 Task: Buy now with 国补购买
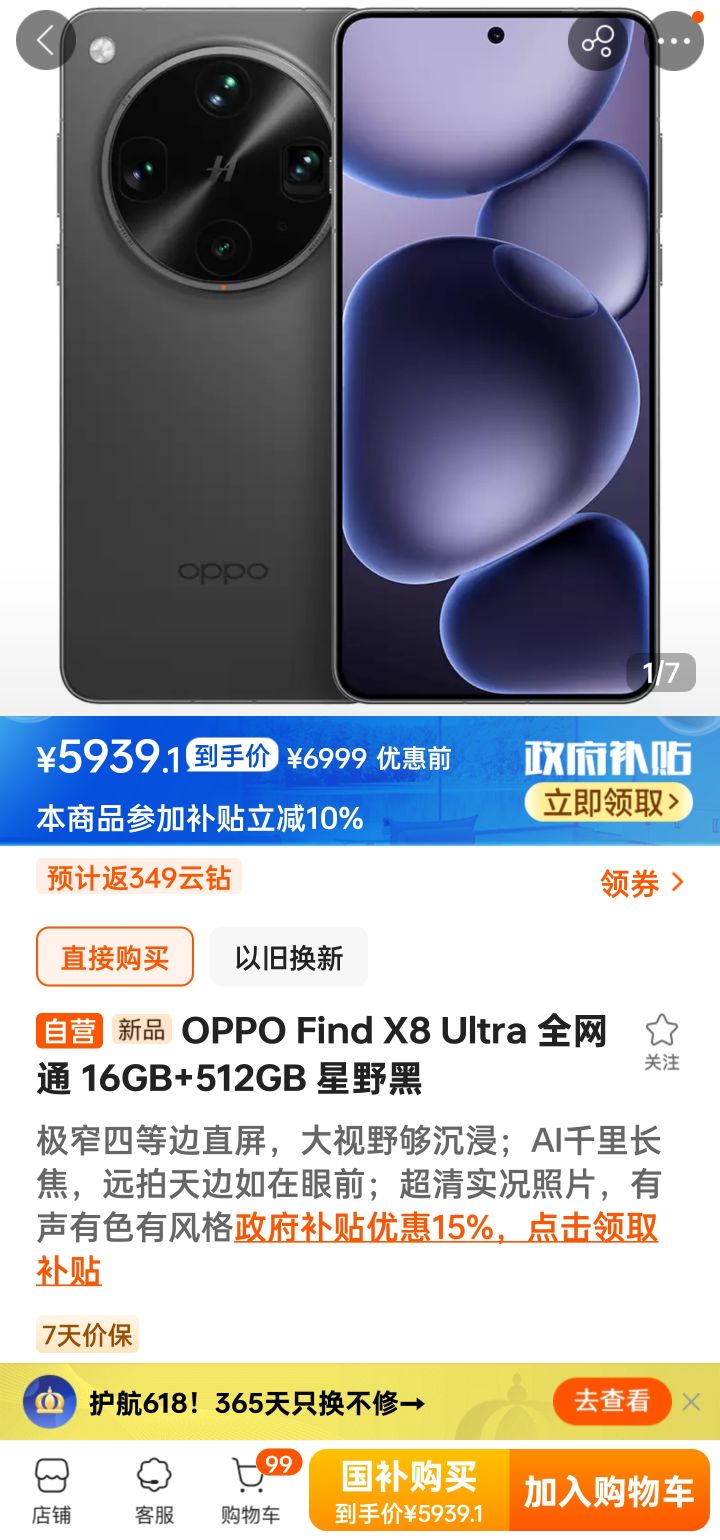tap(409, 1491)
